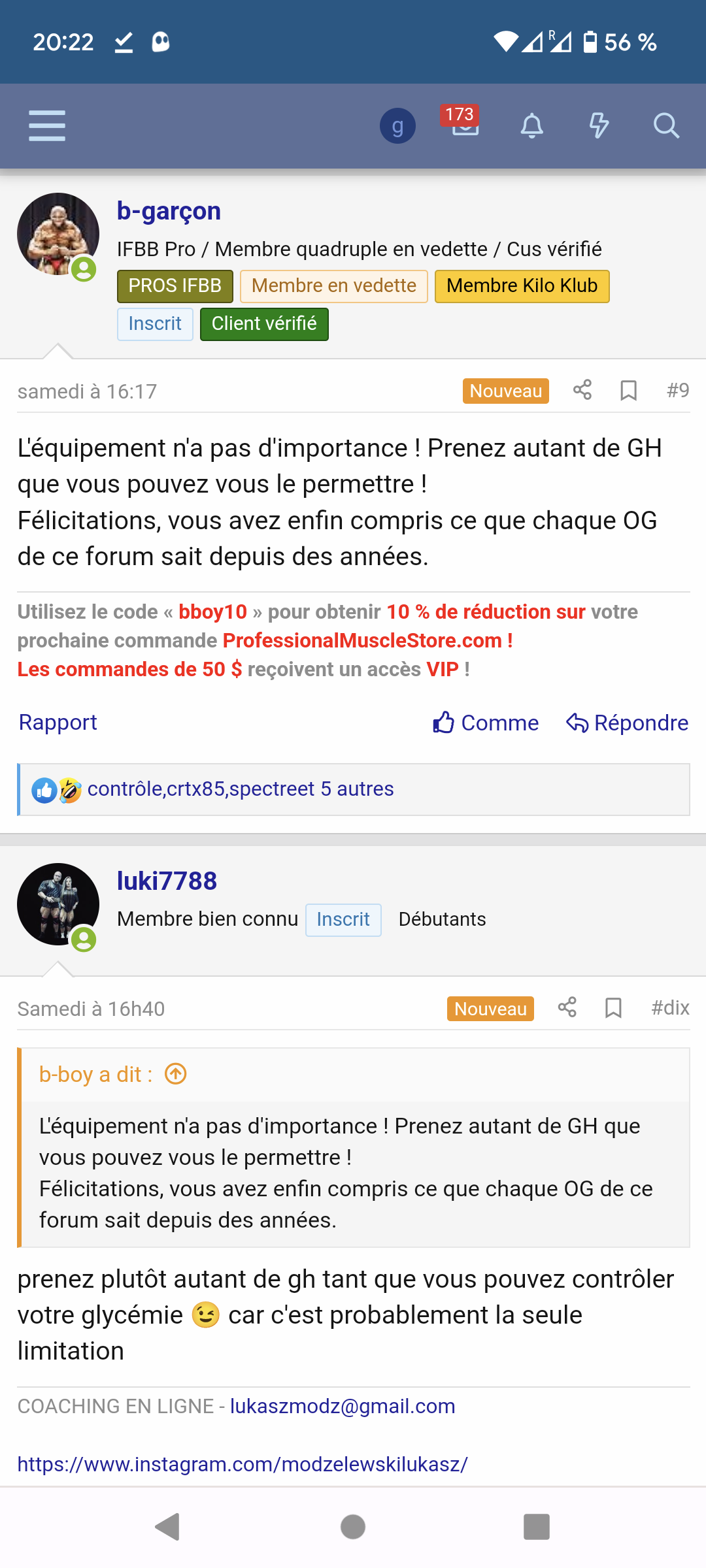Share post #9
This screenshot has width=706, height=1568.
[582, 390]
